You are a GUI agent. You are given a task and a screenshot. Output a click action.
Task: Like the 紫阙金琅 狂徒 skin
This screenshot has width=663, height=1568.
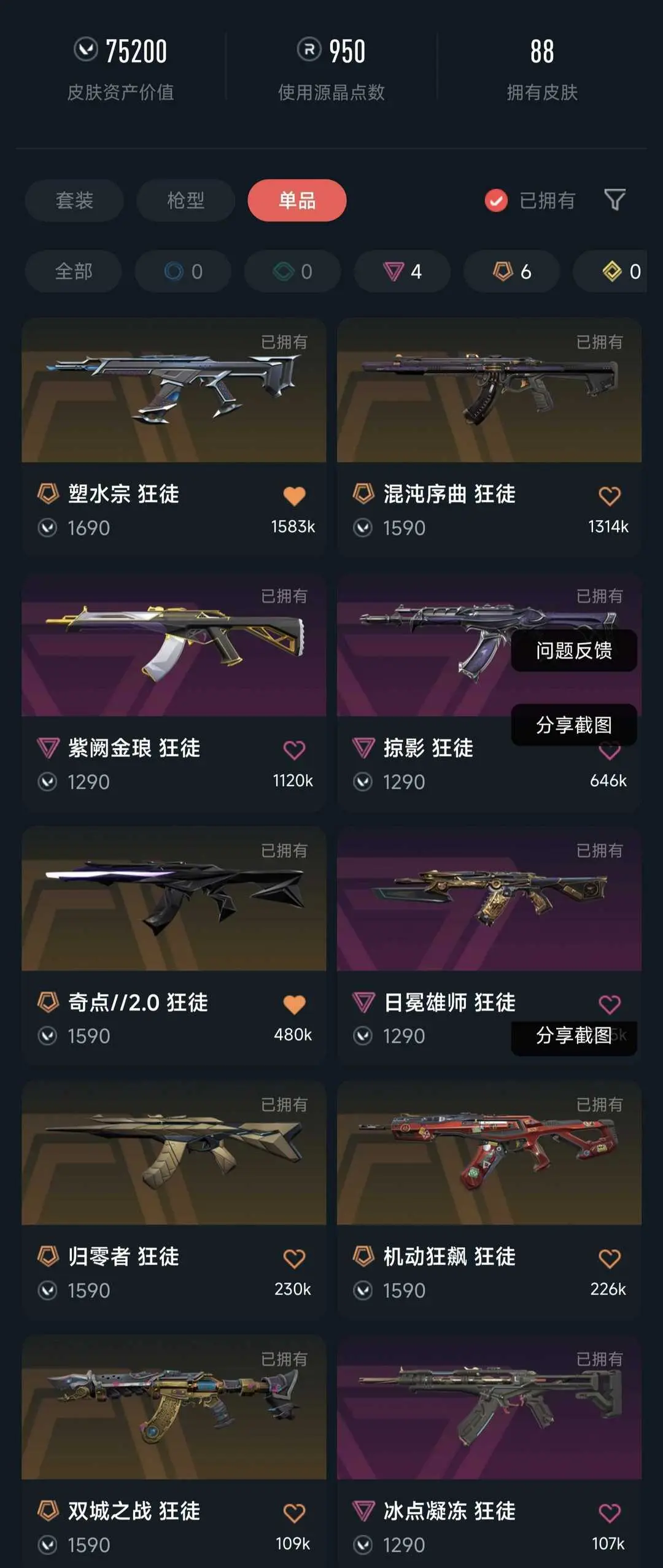pyautogui.click(x=294, y=749)
